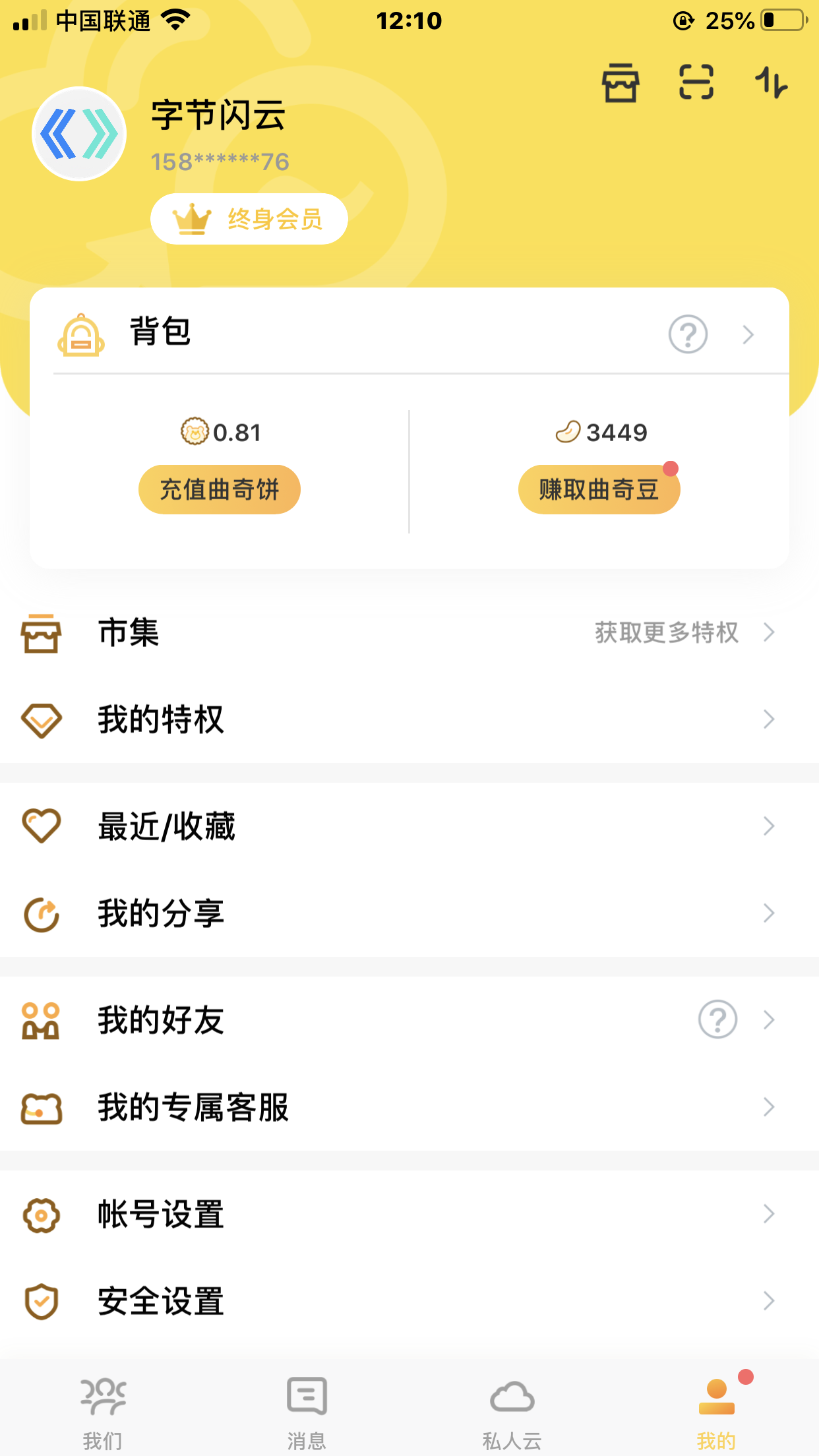
Task: Open the 背包 help question mark
Action: click(688, 334)
